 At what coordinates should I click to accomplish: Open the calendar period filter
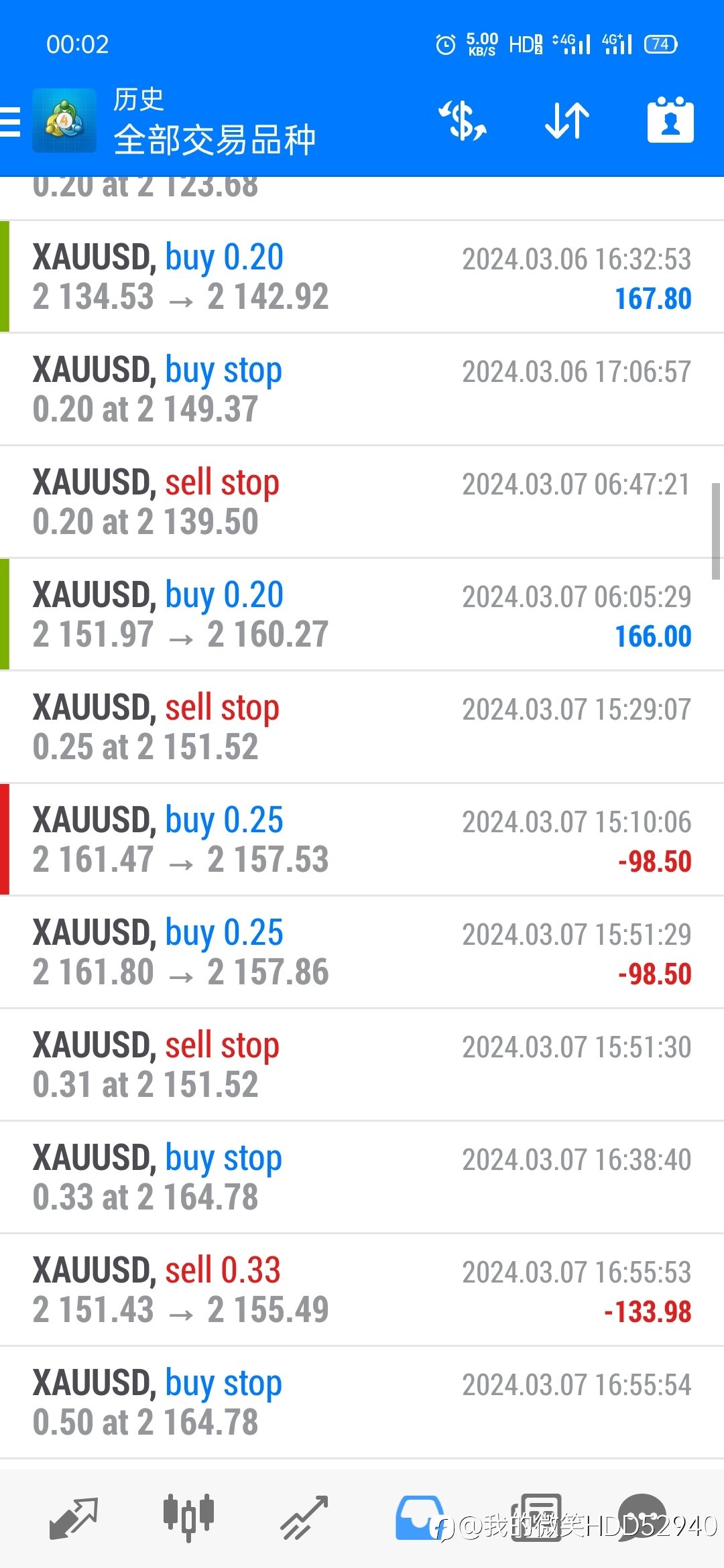(670, 121)
